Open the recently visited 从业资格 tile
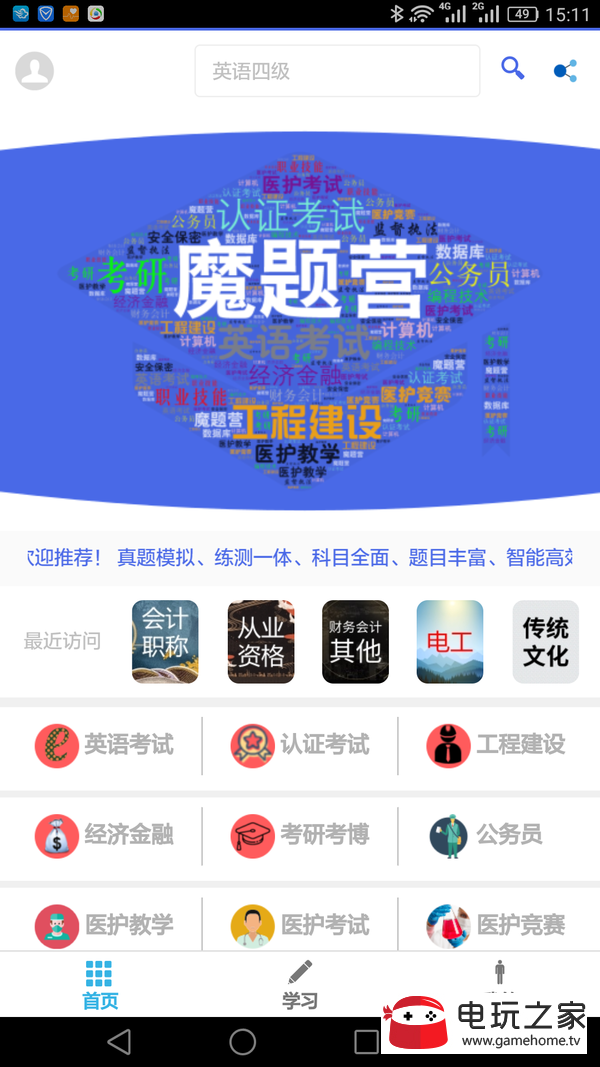Viewport: 600px width, 1067px height. click(260, 641)
